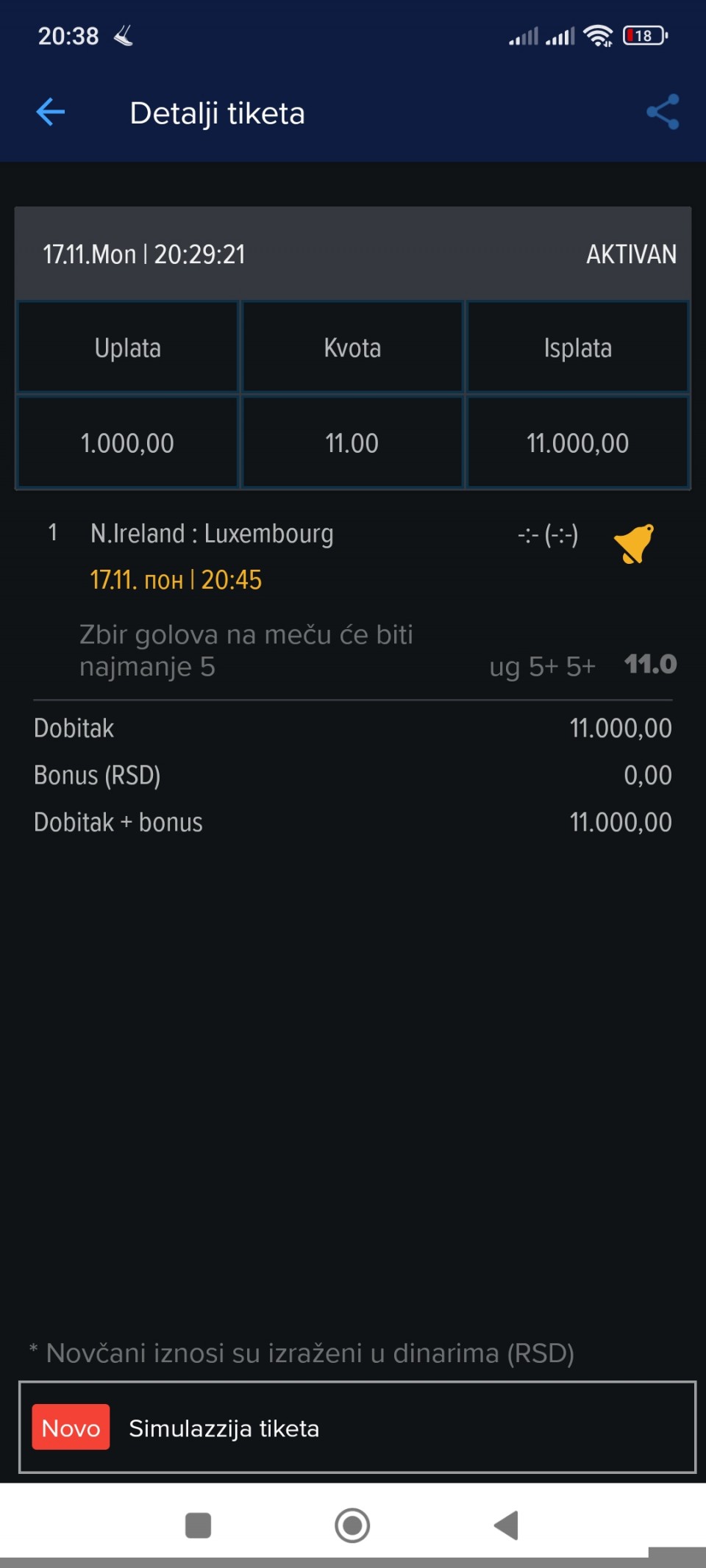Tap the system home button

352,1525
